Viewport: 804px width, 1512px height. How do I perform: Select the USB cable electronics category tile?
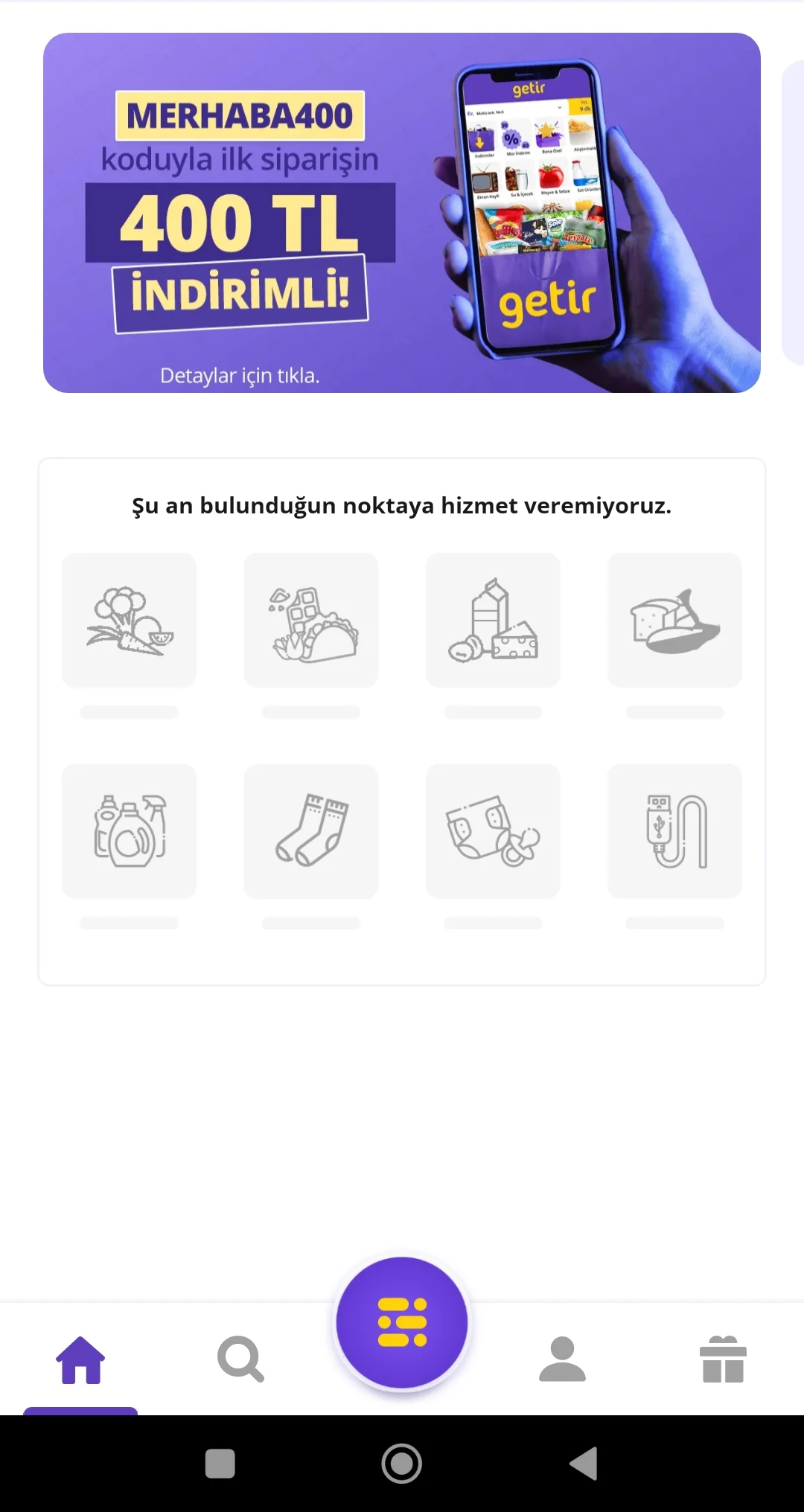tap(674, 831)
